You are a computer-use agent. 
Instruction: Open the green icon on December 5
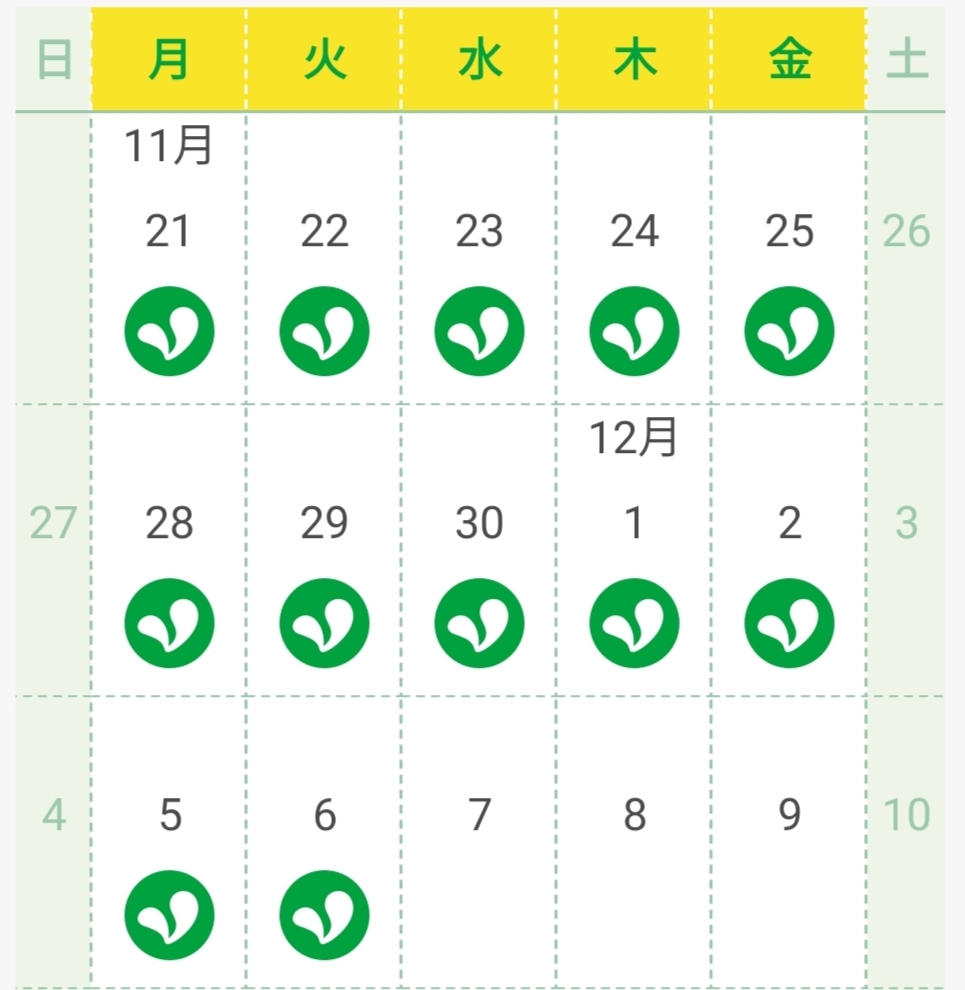coord(169,915)
